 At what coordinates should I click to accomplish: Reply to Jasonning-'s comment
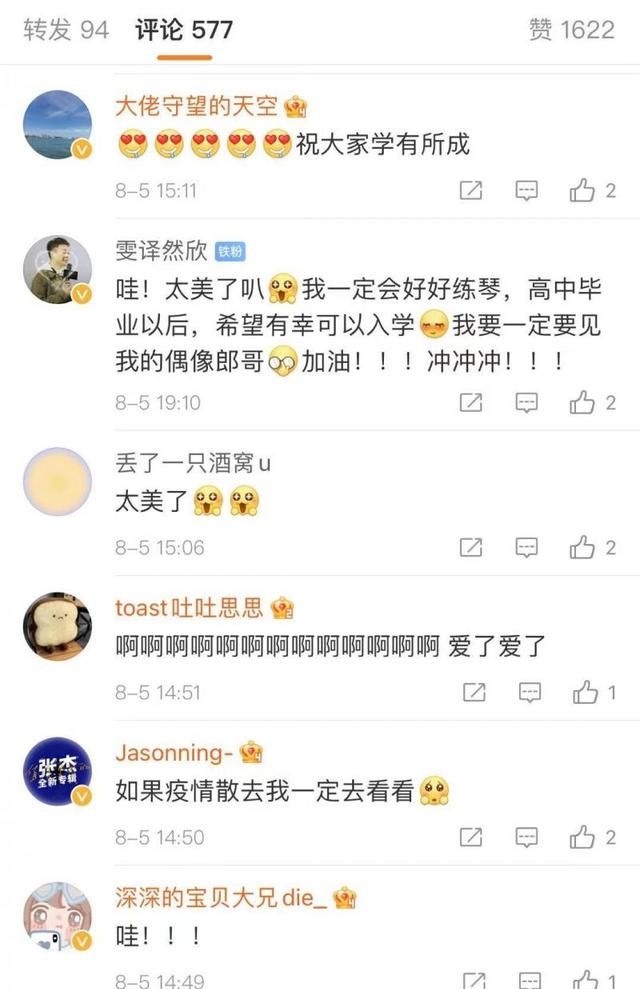click(x=527, y=837)
